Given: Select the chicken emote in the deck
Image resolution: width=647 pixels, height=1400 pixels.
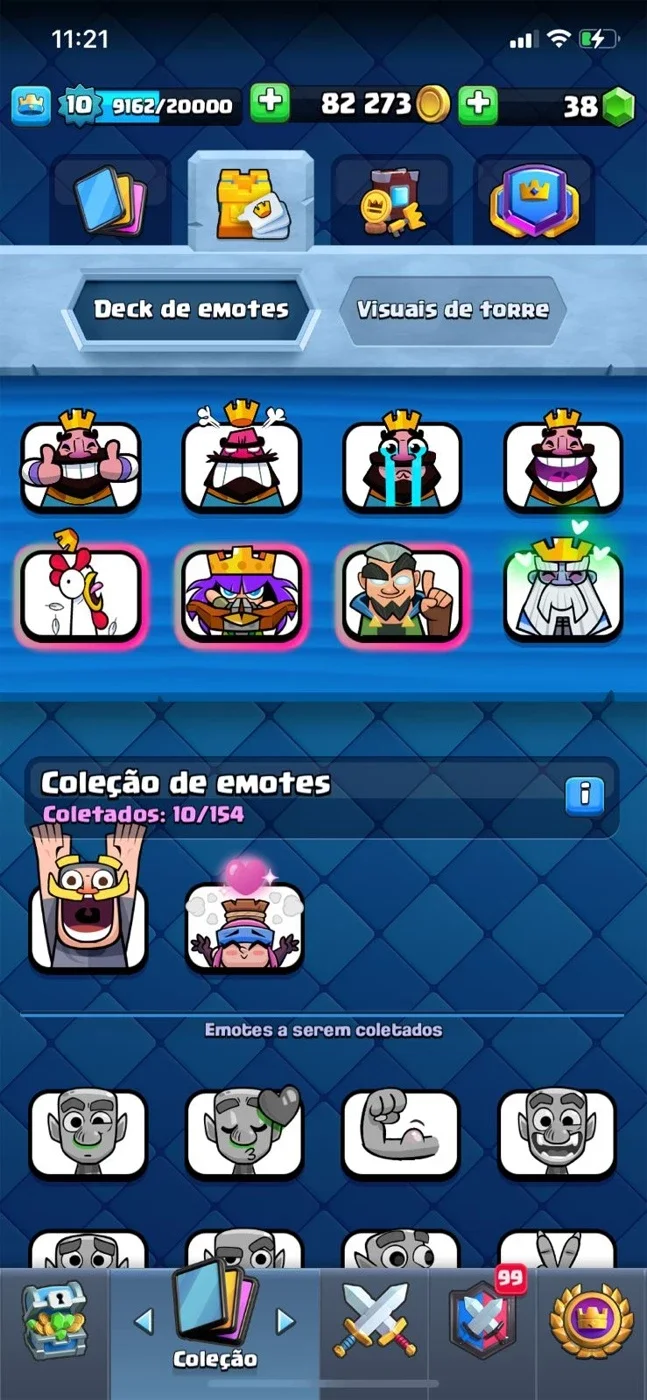Looking at the screenshot, I should [x=81, y=592].
